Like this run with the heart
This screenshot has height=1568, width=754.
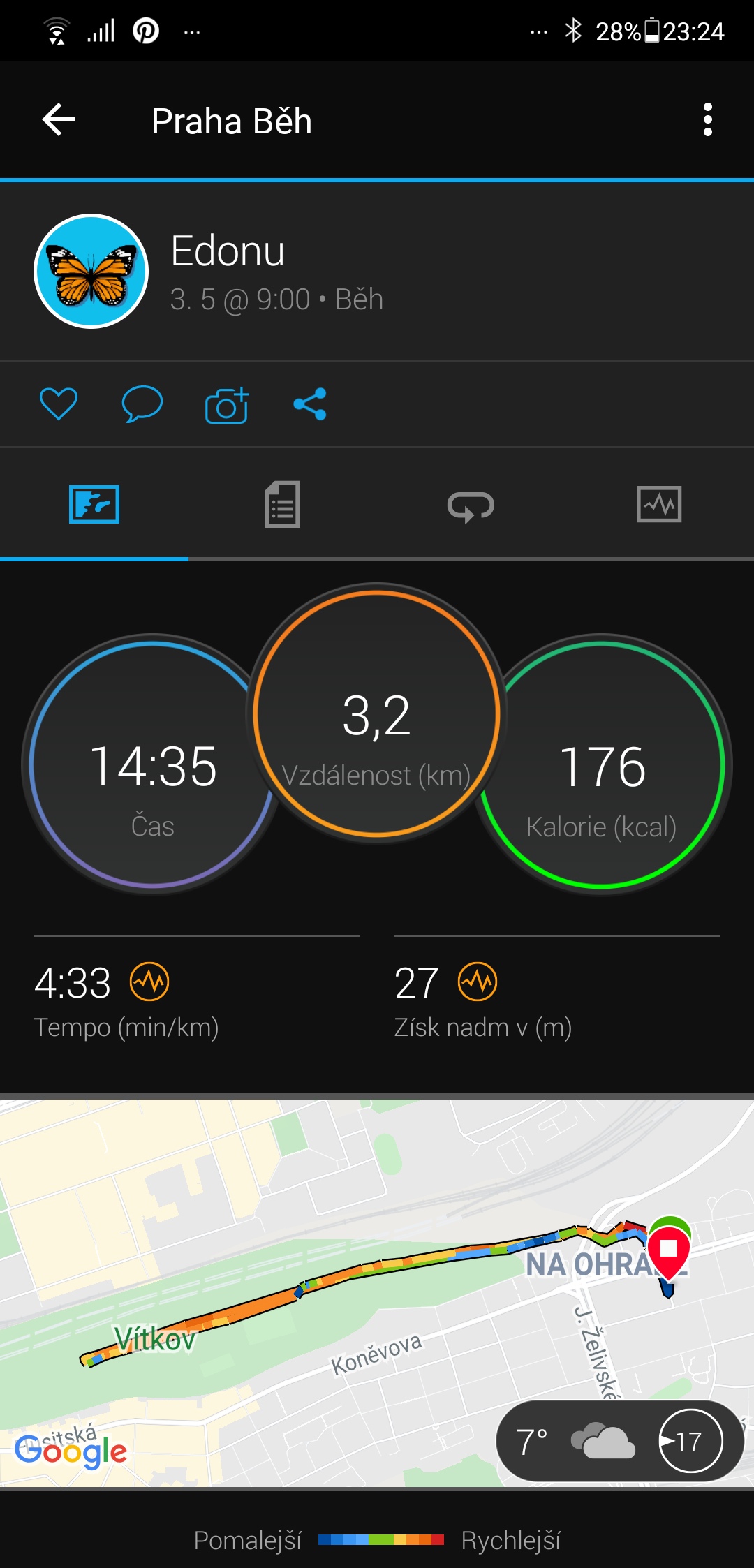pos(59,404)
